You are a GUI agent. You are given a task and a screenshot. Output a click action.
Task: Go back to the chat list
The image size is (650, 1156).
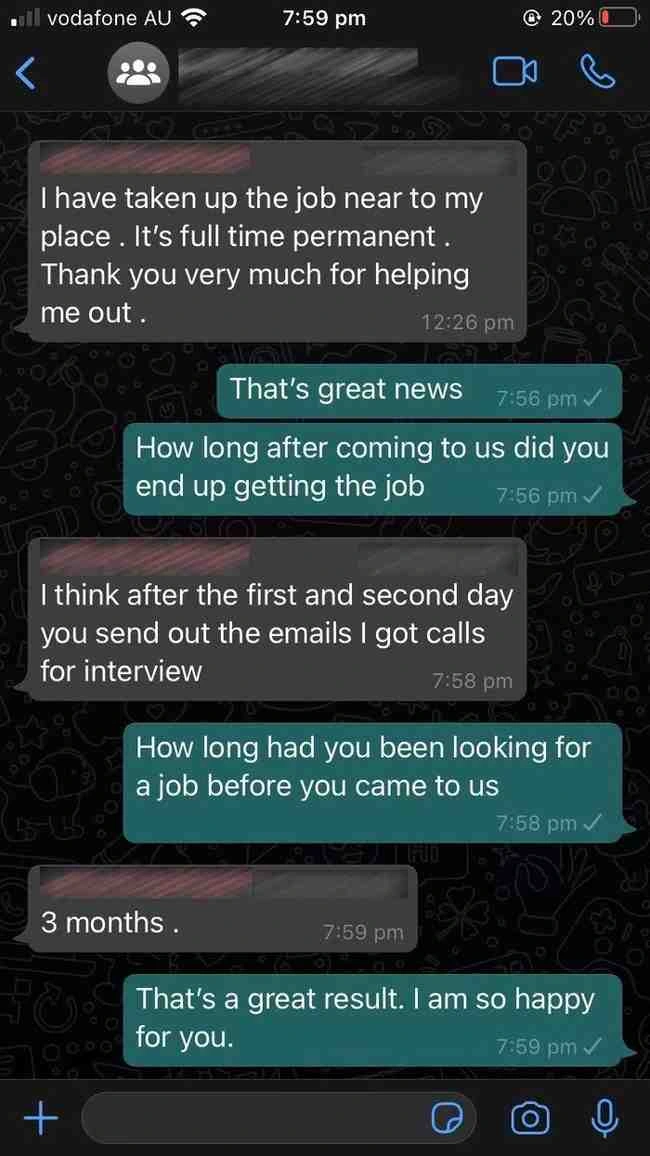(26, 72)
